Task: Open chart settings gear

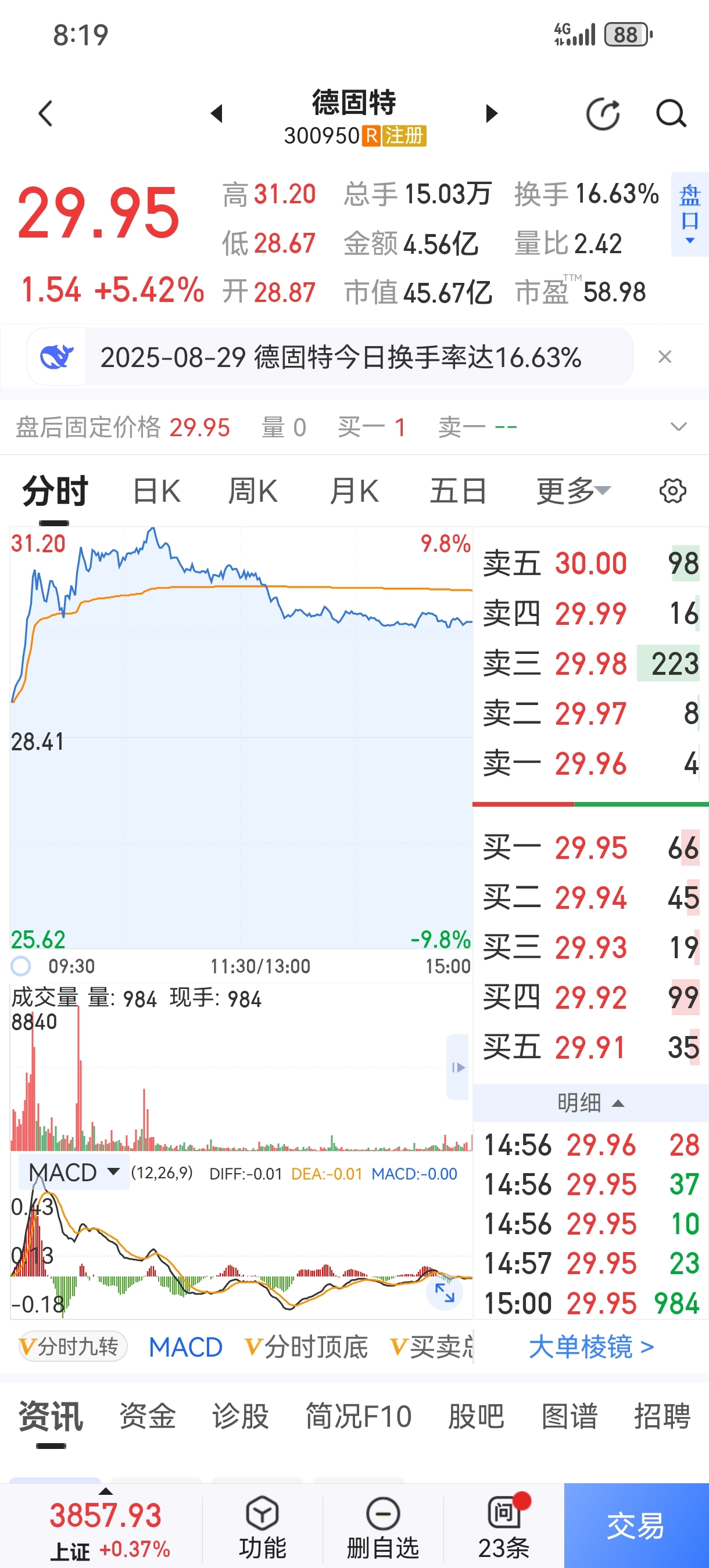Action: click(x=672, y=491)
